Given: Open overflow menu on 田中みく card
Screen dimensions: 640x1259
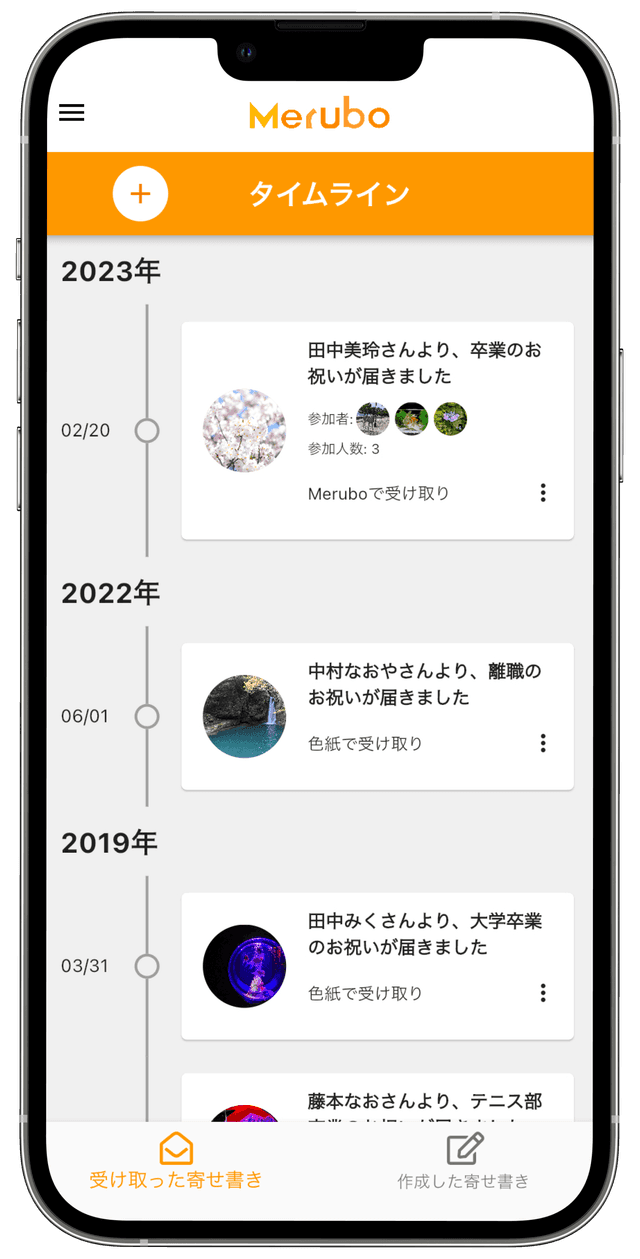Looking at the screenshot, I should pos(543,993).
